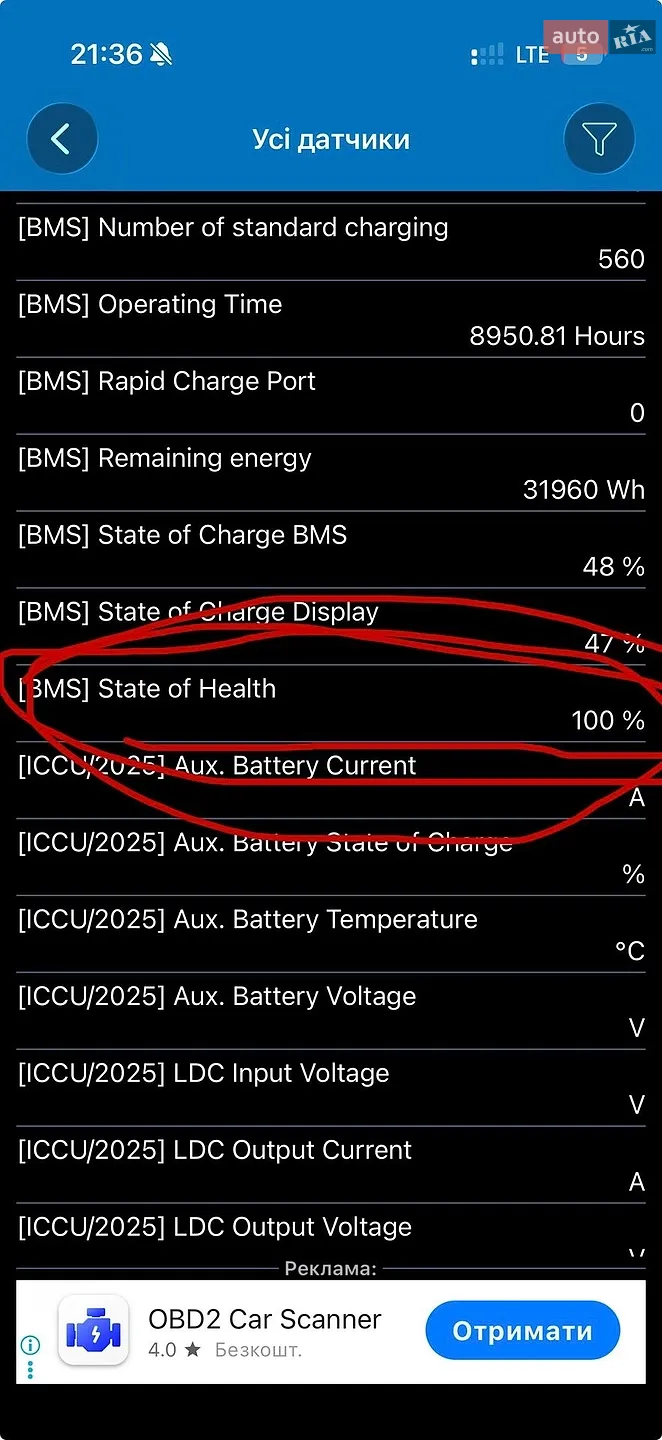Tap Отримати in the OBD2 Car Scanner ad

[522, 1331]
